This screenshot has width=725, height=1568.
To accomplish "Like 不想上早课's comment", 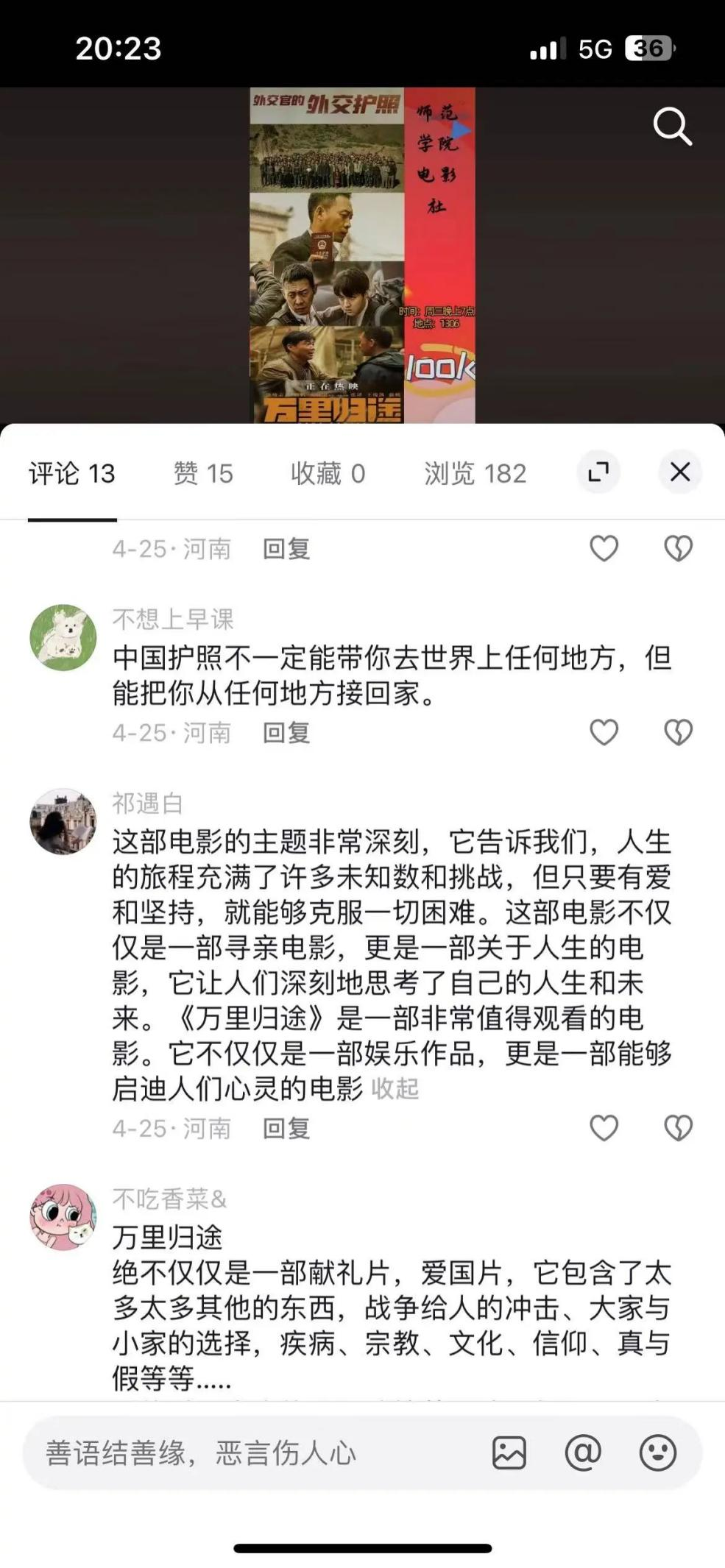I will click(604, 732).
